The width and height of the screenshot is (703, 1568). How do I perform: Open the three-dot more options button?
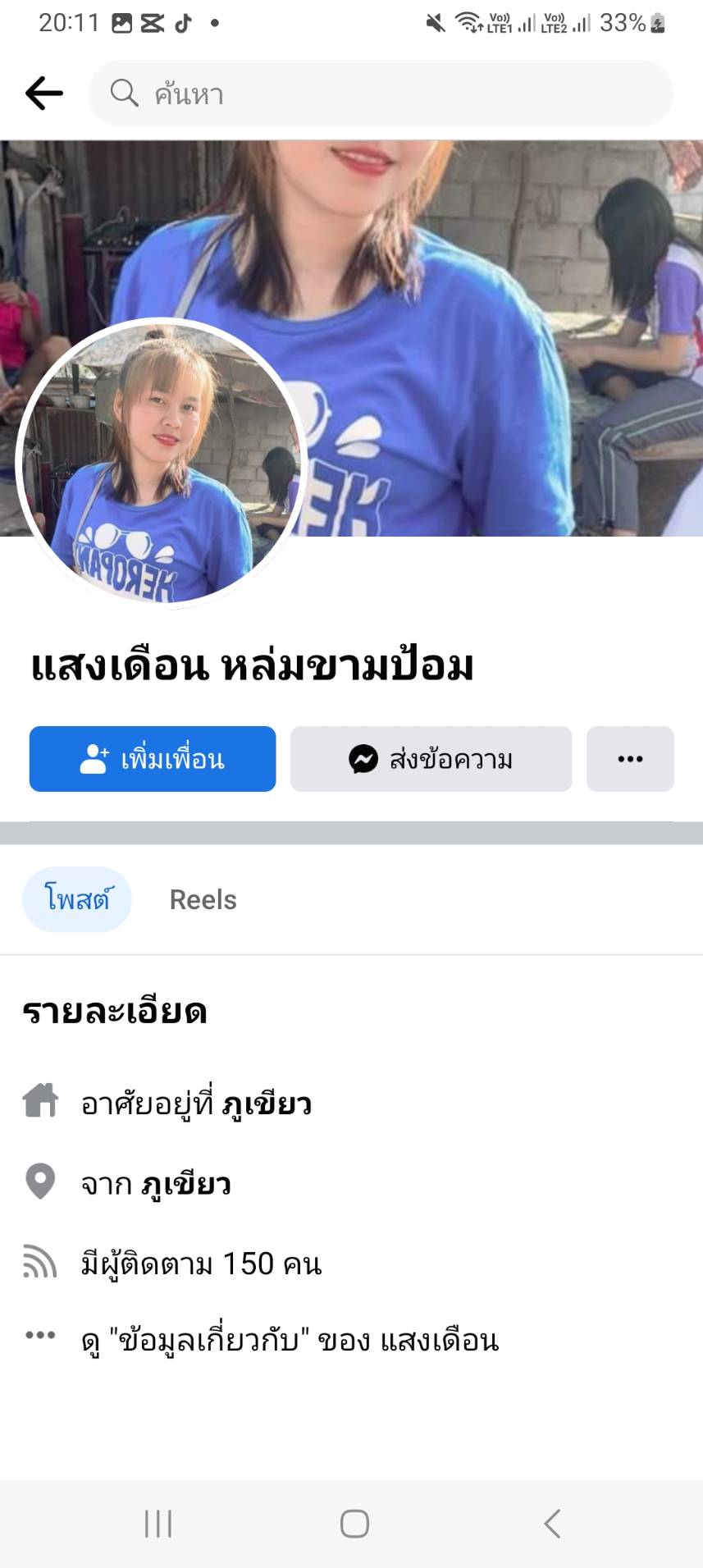(630, 759)
